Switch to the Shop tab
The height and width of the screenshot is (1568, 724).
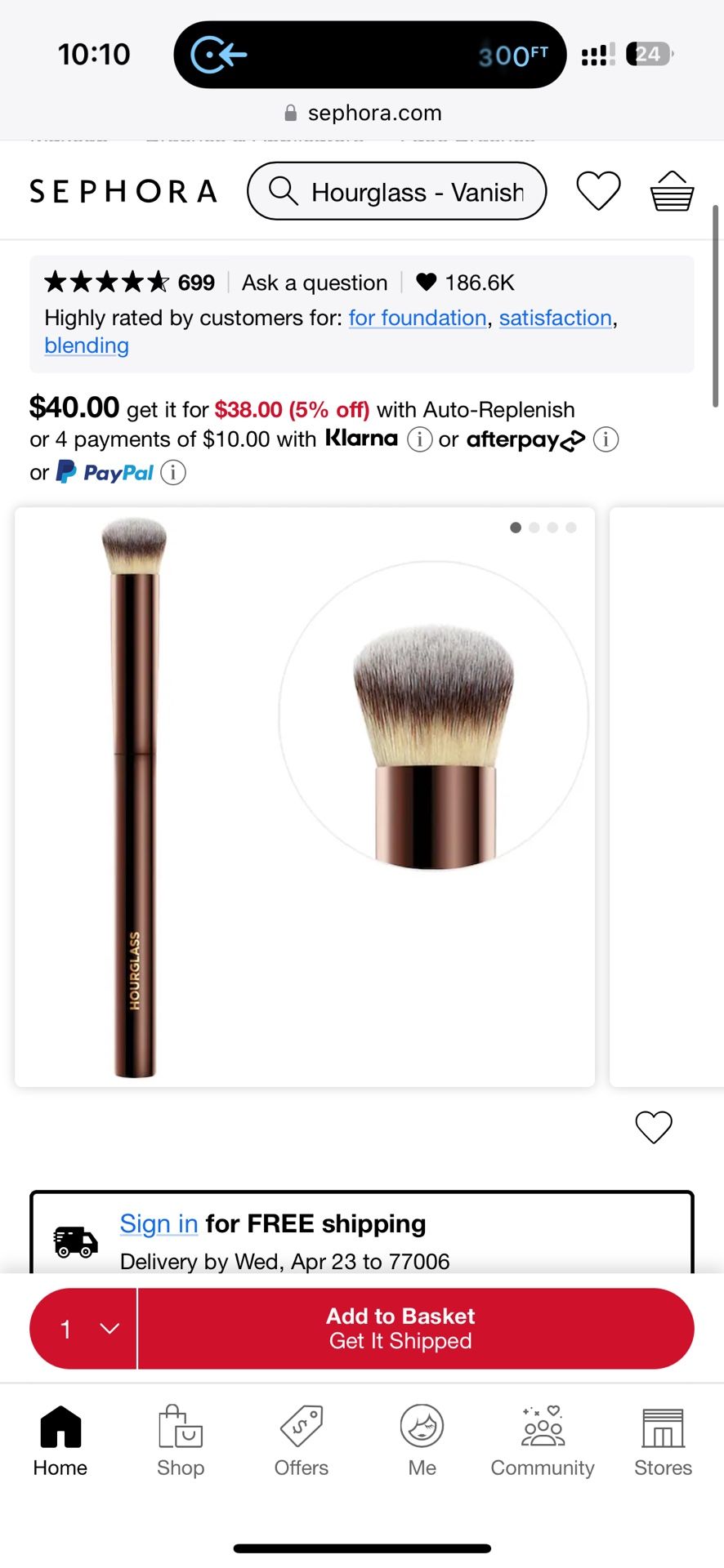click(x=181, y=1441)
